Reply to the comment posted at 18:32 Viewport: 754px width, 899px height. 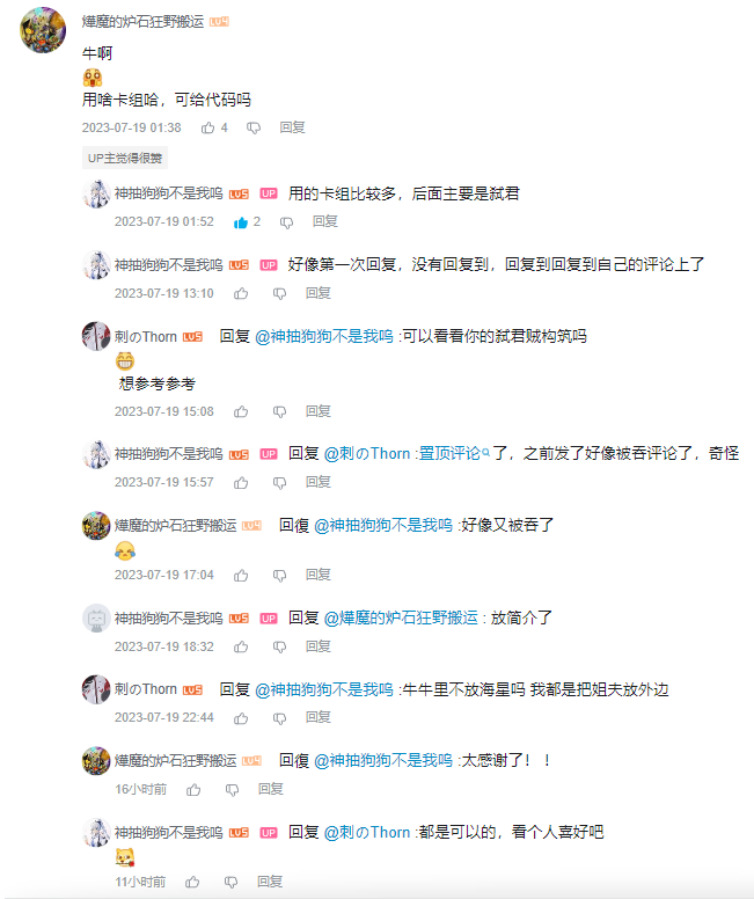pyautogui.click(x=318, y=647)
